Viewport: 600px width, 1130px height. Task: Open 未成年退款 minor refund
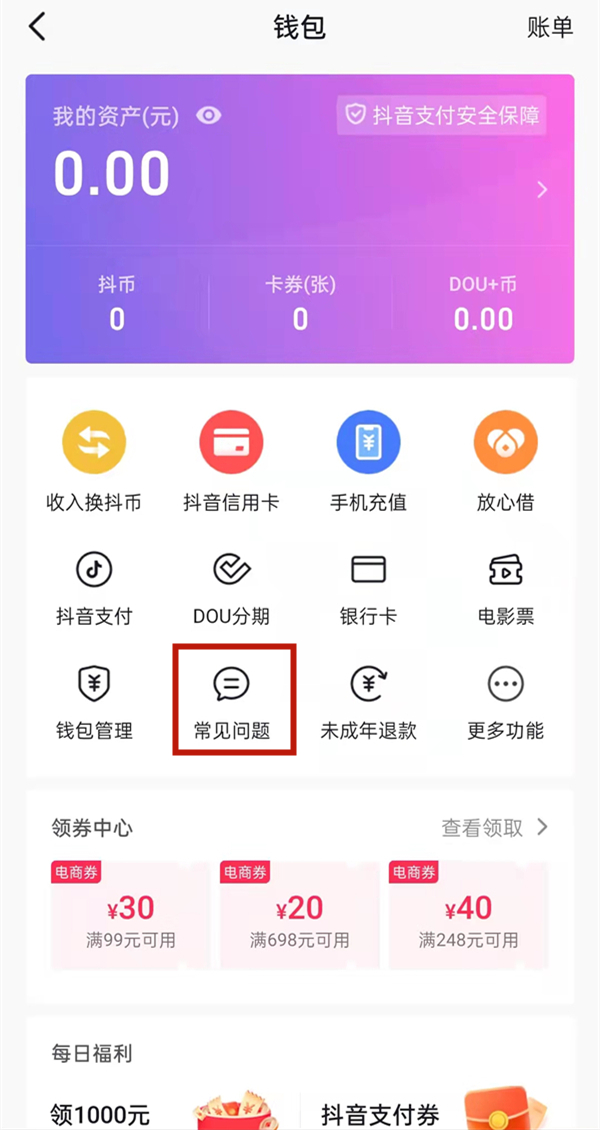[368, 702]
